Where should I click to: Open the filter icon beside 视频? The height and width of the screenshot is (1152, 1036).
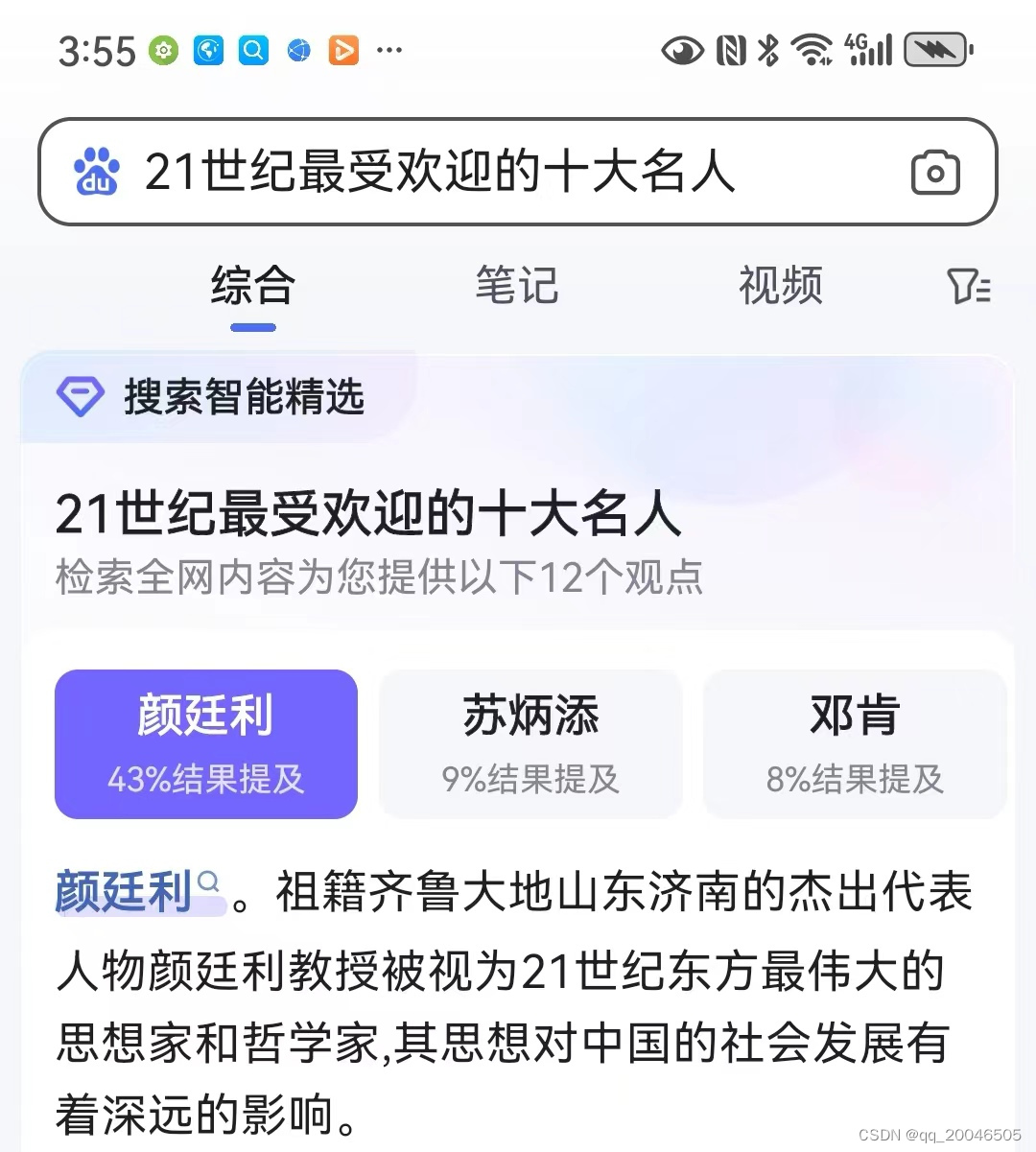click(968, 286)
